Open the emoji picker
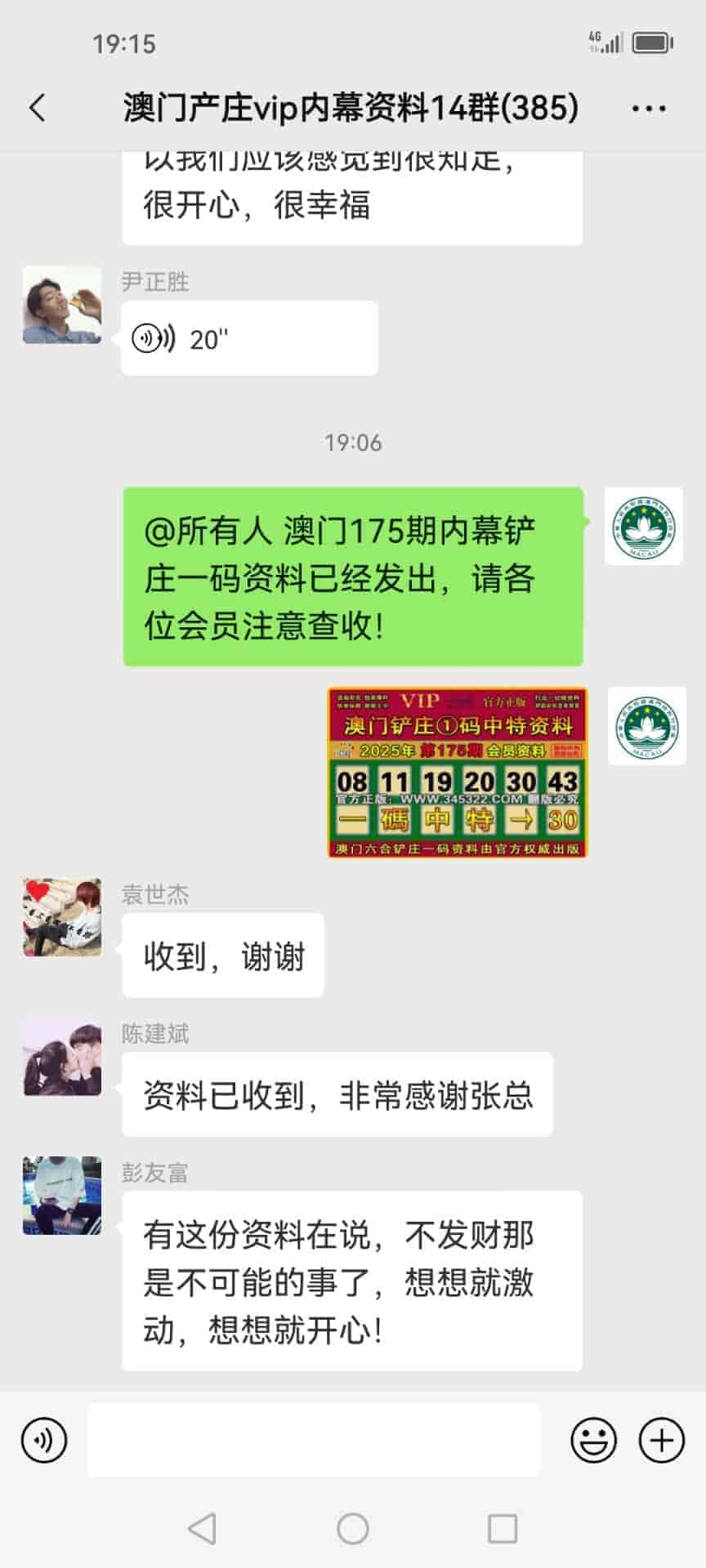 593,1441
